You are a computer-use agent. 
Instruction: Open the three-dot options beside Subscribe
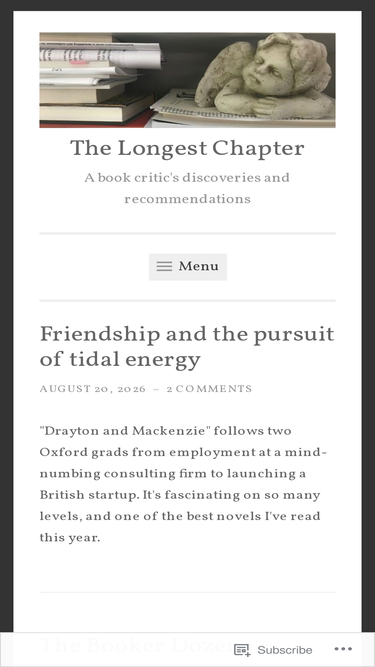tap(343, 649)
